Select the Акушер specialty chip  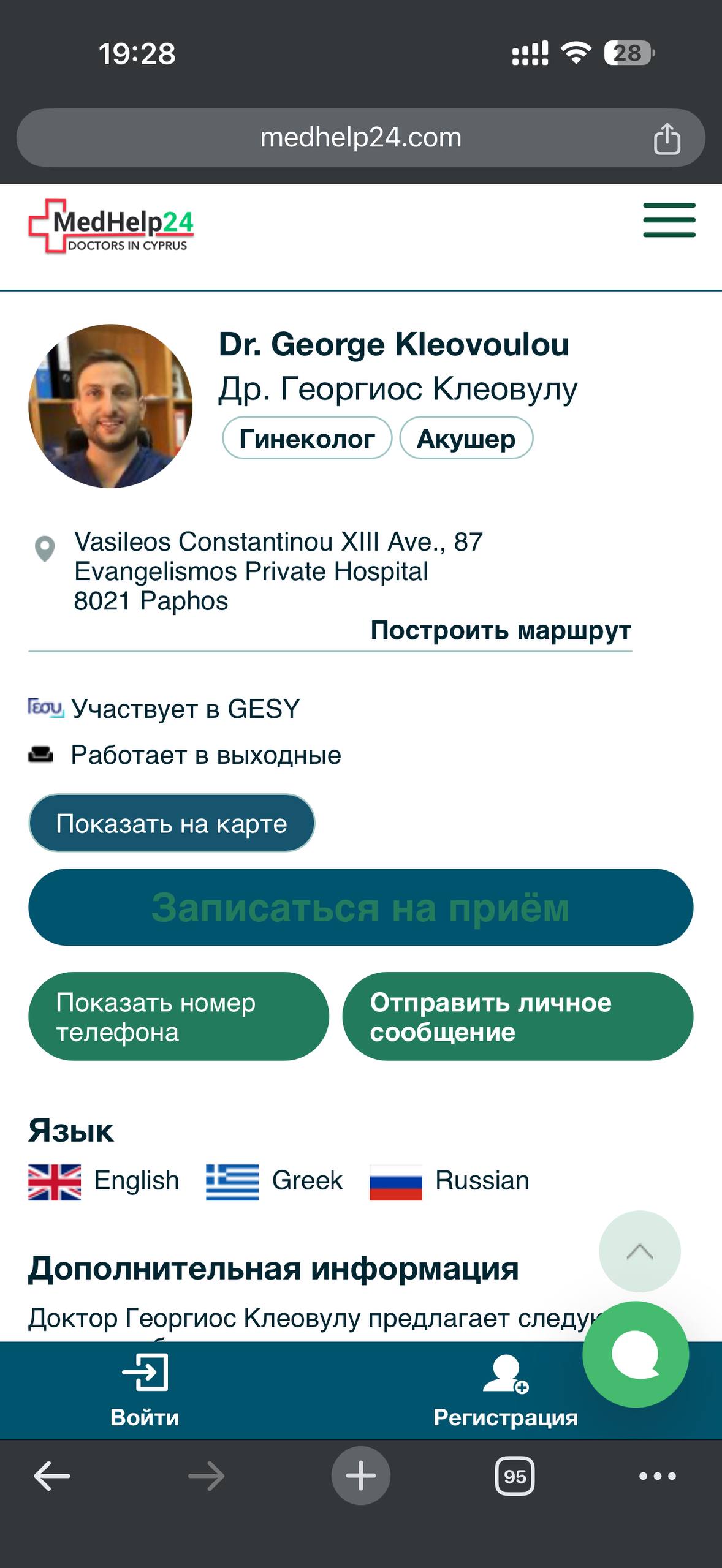[466, 439]
